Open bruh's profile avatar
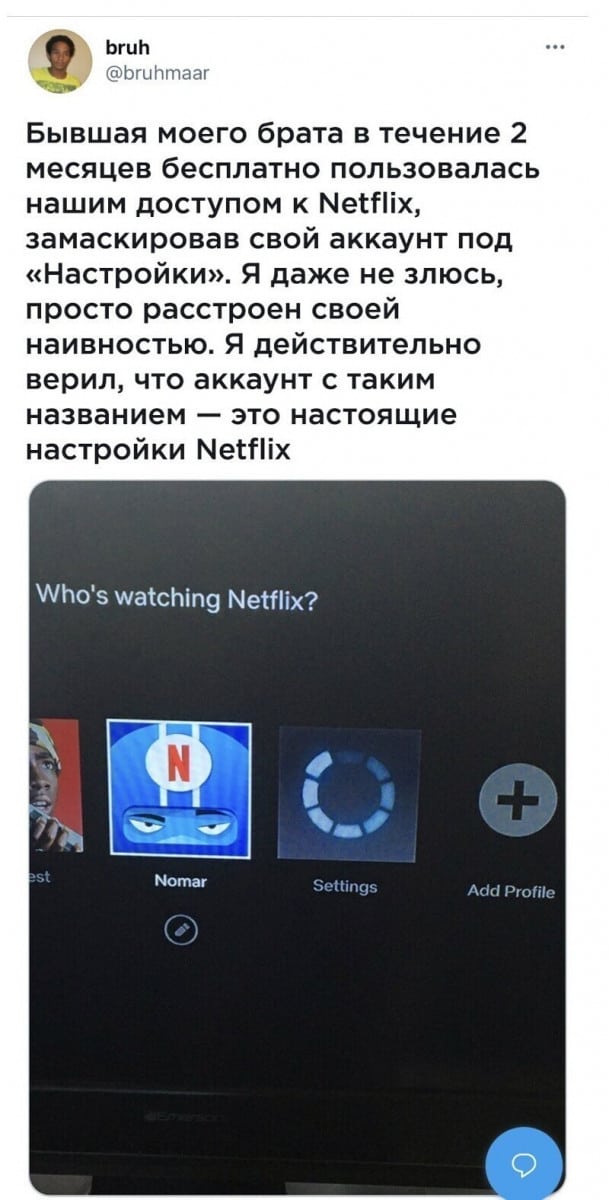 60,62
